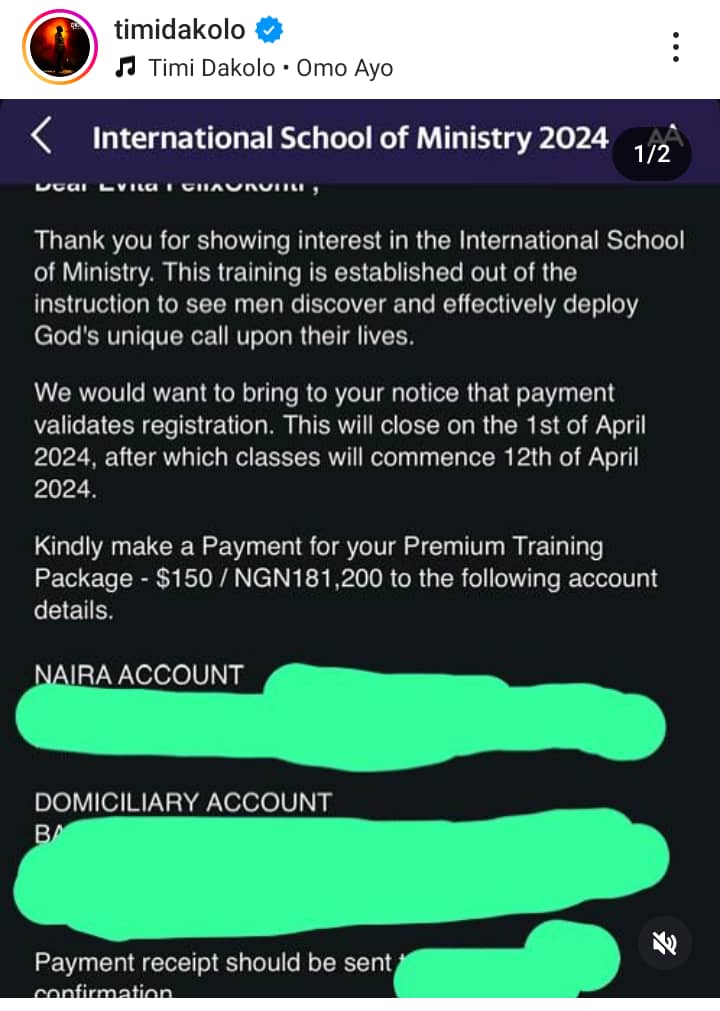Open the post's three-dot options menu
Image resolution: width=720 pixels, height=1011 pixels.
(676, 47)
